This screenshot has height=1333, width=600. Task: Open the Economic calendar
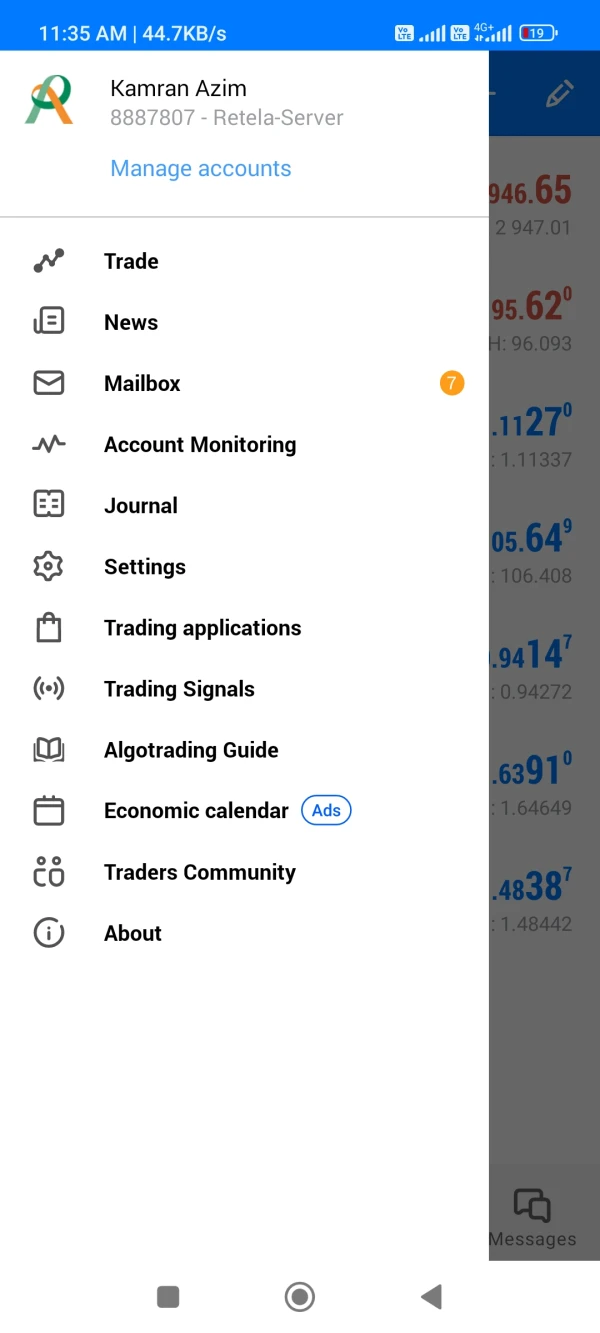[244, 810]
